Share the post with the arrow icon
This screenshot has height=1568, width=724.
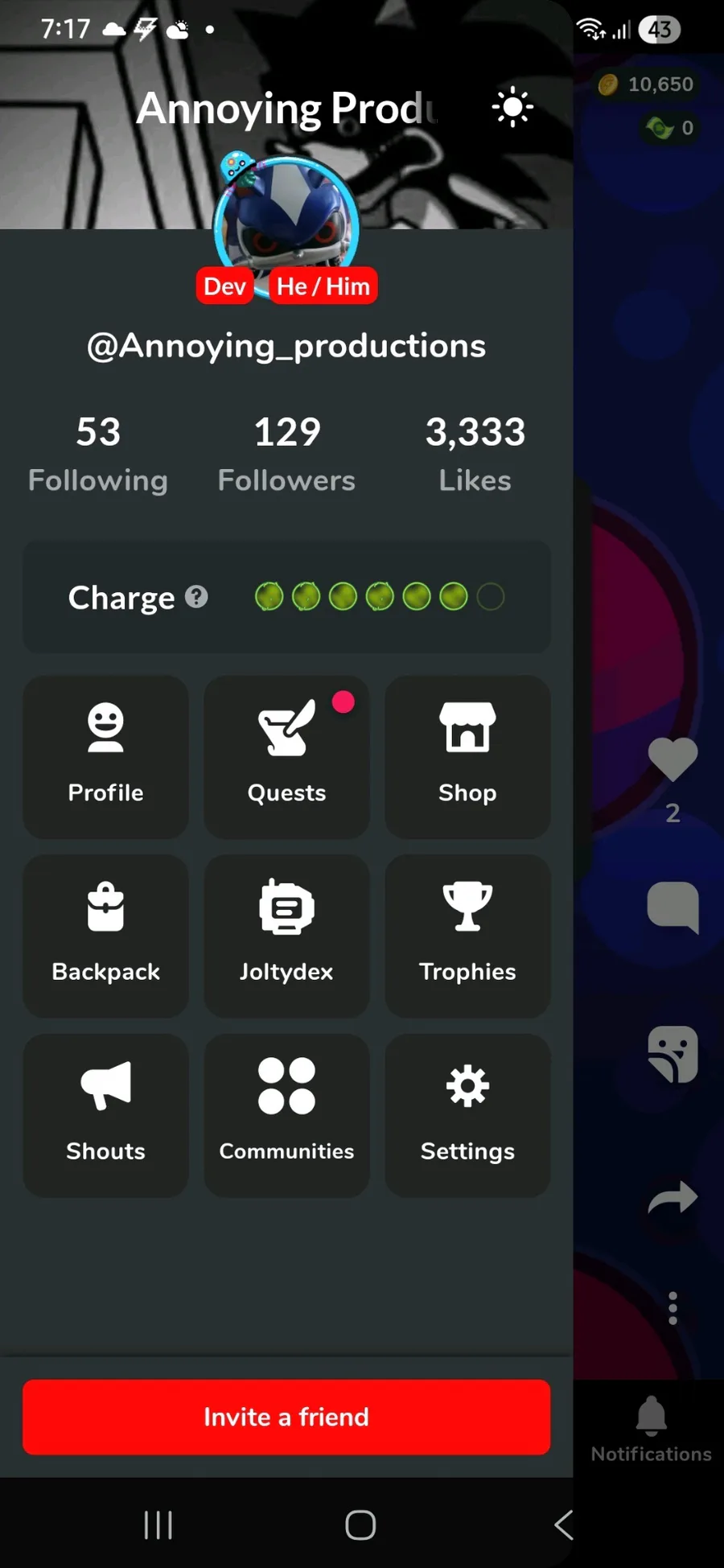(673, 1197)
